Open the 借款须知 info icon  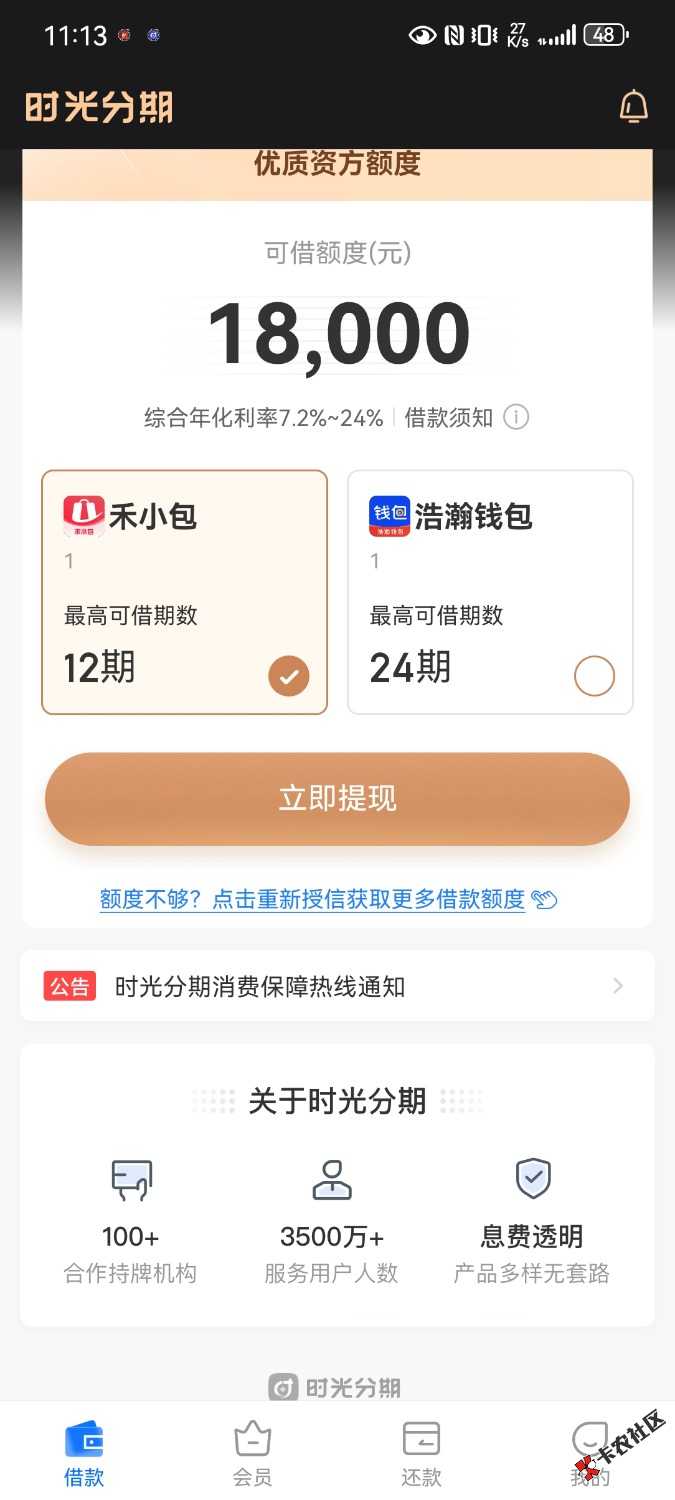click(x=516, y=418)
